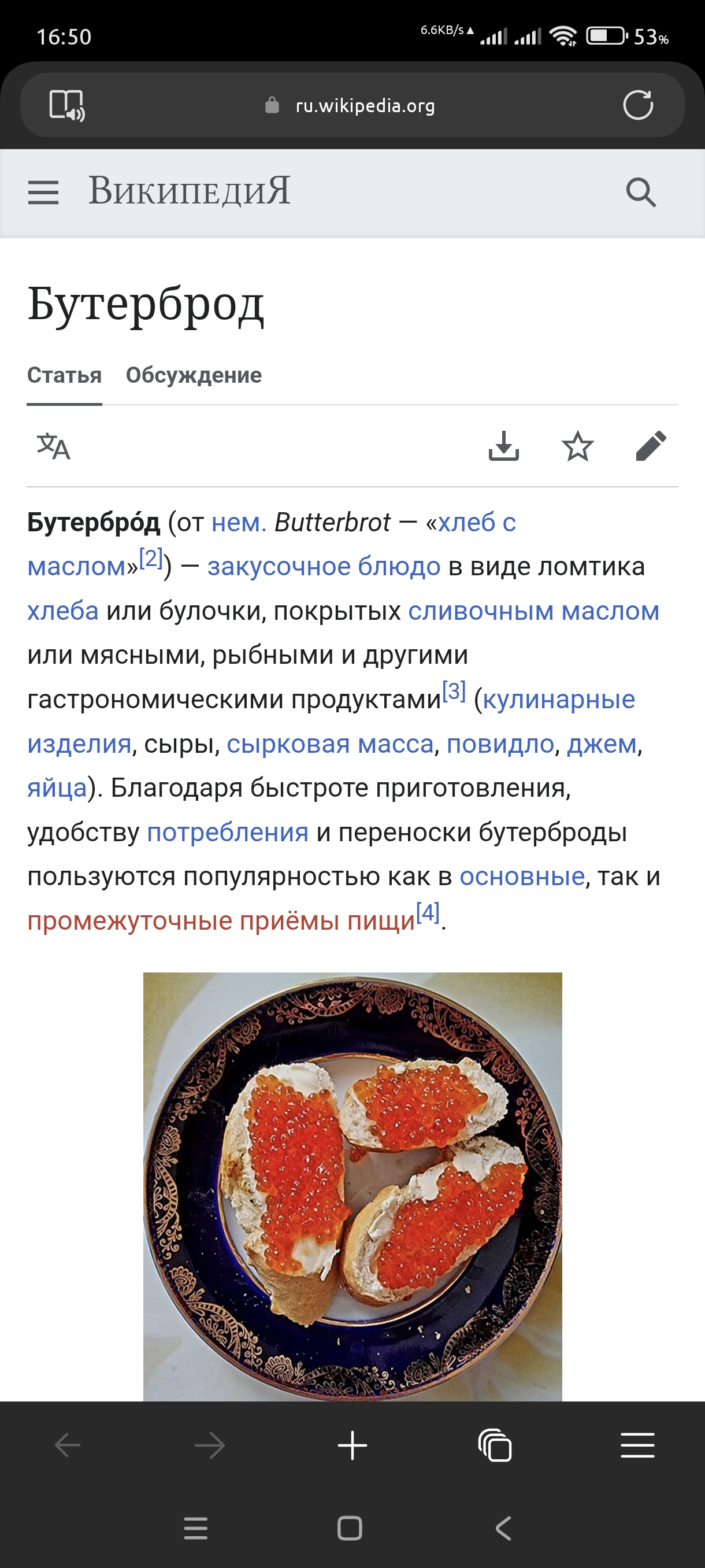Open the caviar sandwiches photo

pos(352,1186)
